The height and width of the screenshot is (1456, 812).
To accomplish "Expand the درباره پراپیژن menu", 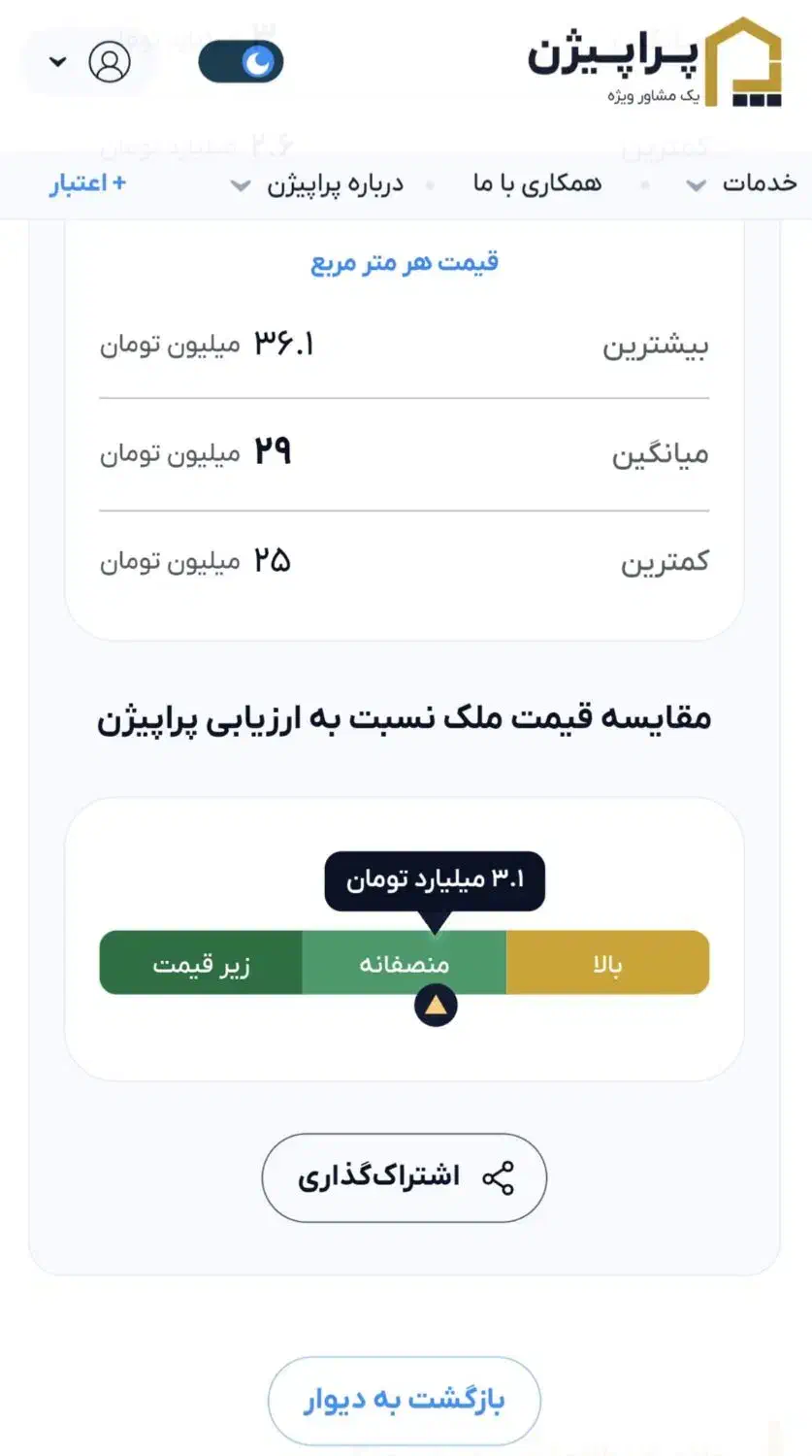I will (317, 184).
